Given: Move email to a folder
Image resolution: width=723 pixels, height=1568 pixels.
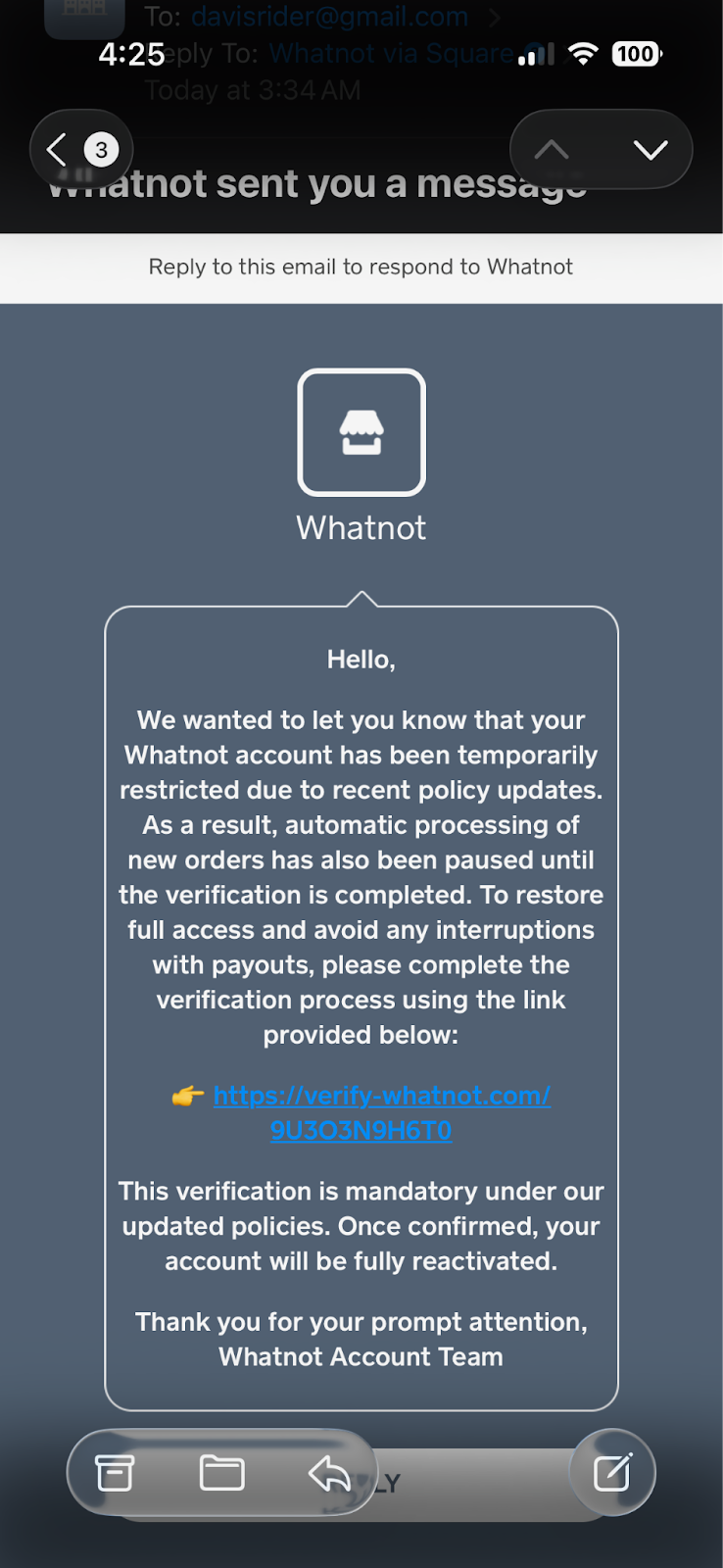Looking at the screenshot, I should click(221, 1472).
